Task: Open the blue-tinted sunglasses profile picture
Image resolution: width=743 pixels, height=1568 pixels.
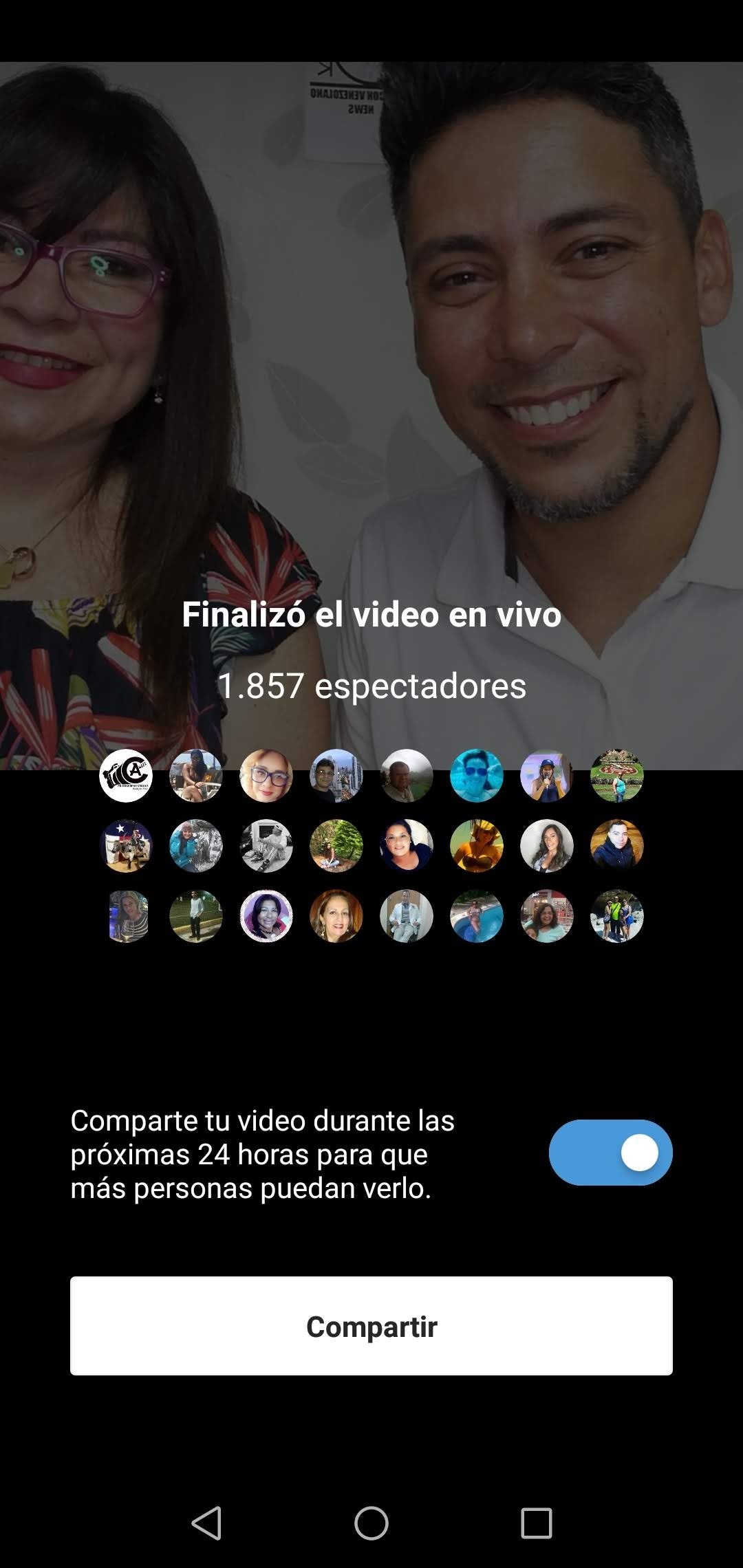Action: click(x=477, y=776)
